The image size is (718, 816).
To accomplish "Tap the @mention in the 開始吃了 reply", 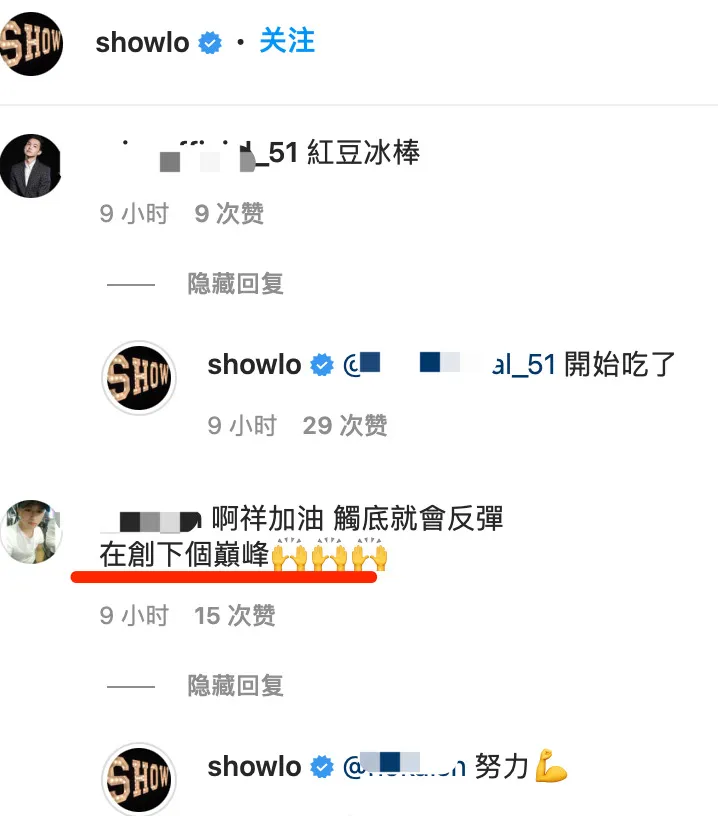I will 448,365.
